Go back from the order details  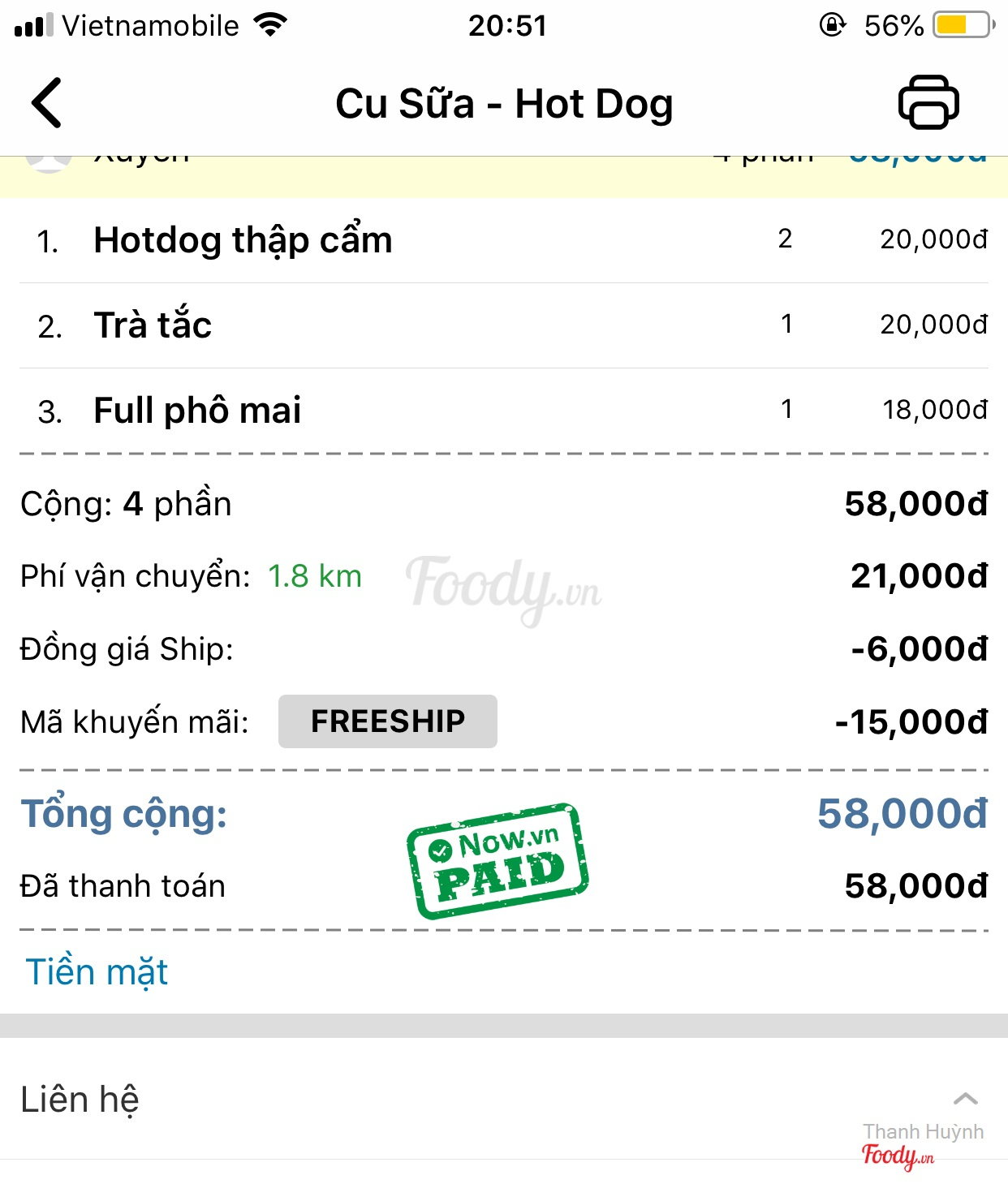click(x=47, y=103)
